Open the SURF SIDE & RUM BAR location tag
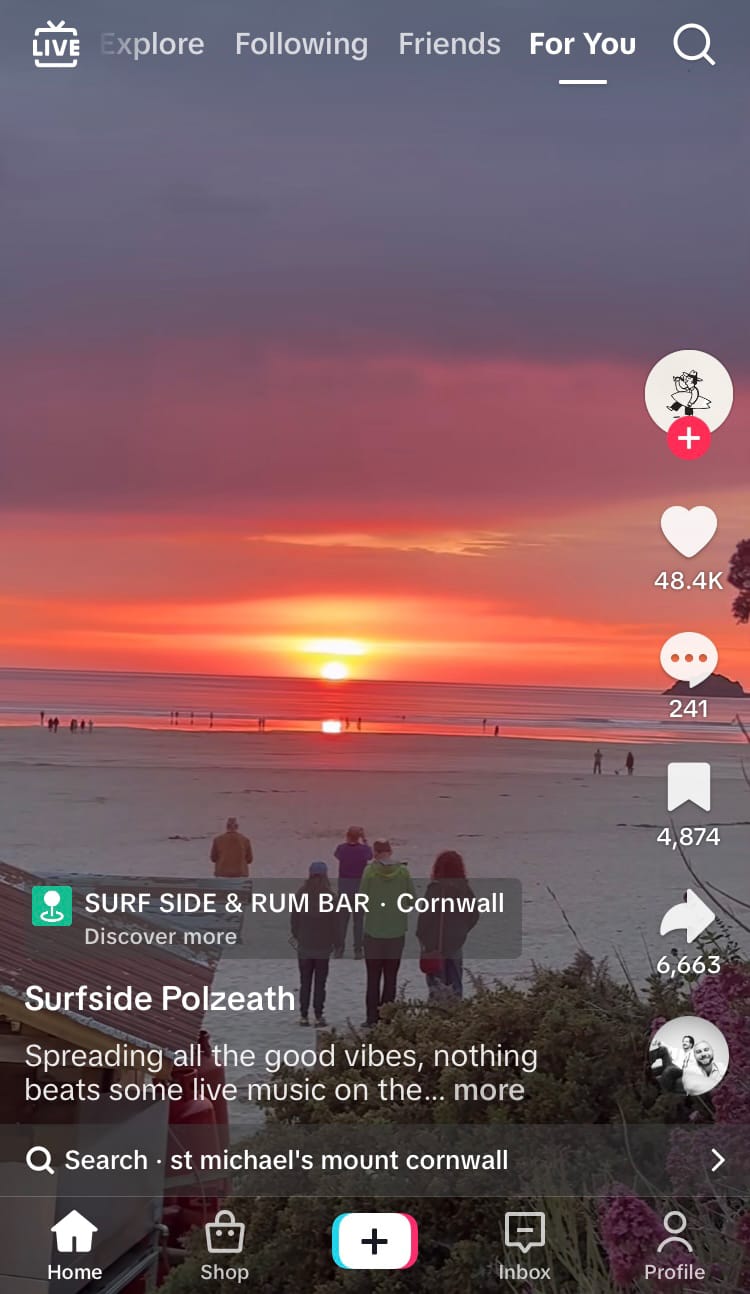 (x=275, y=917)
